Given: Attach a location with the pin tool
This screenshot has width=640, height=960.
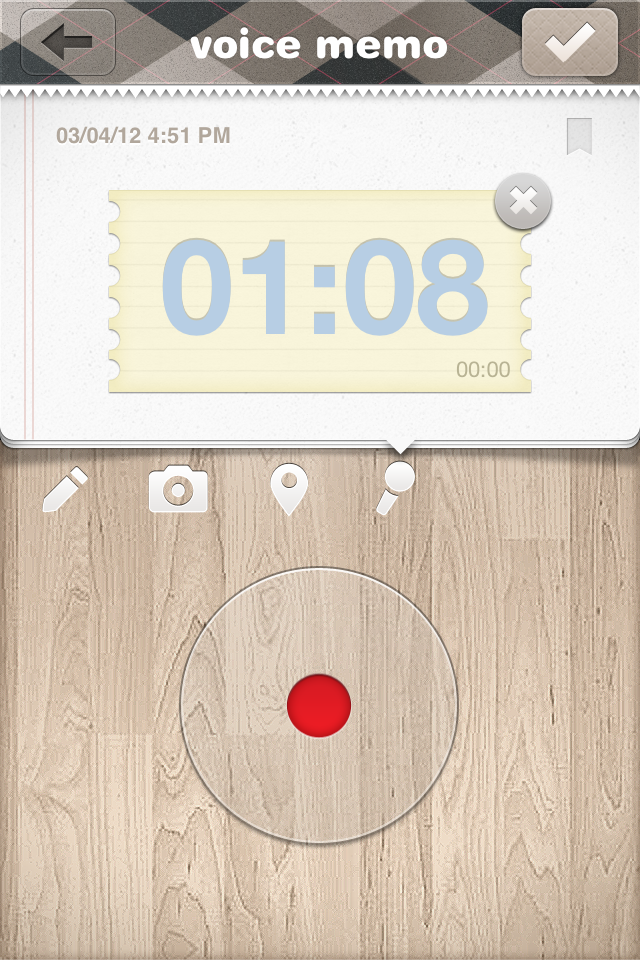Looking at the screenshot, I should coord(289,490).
